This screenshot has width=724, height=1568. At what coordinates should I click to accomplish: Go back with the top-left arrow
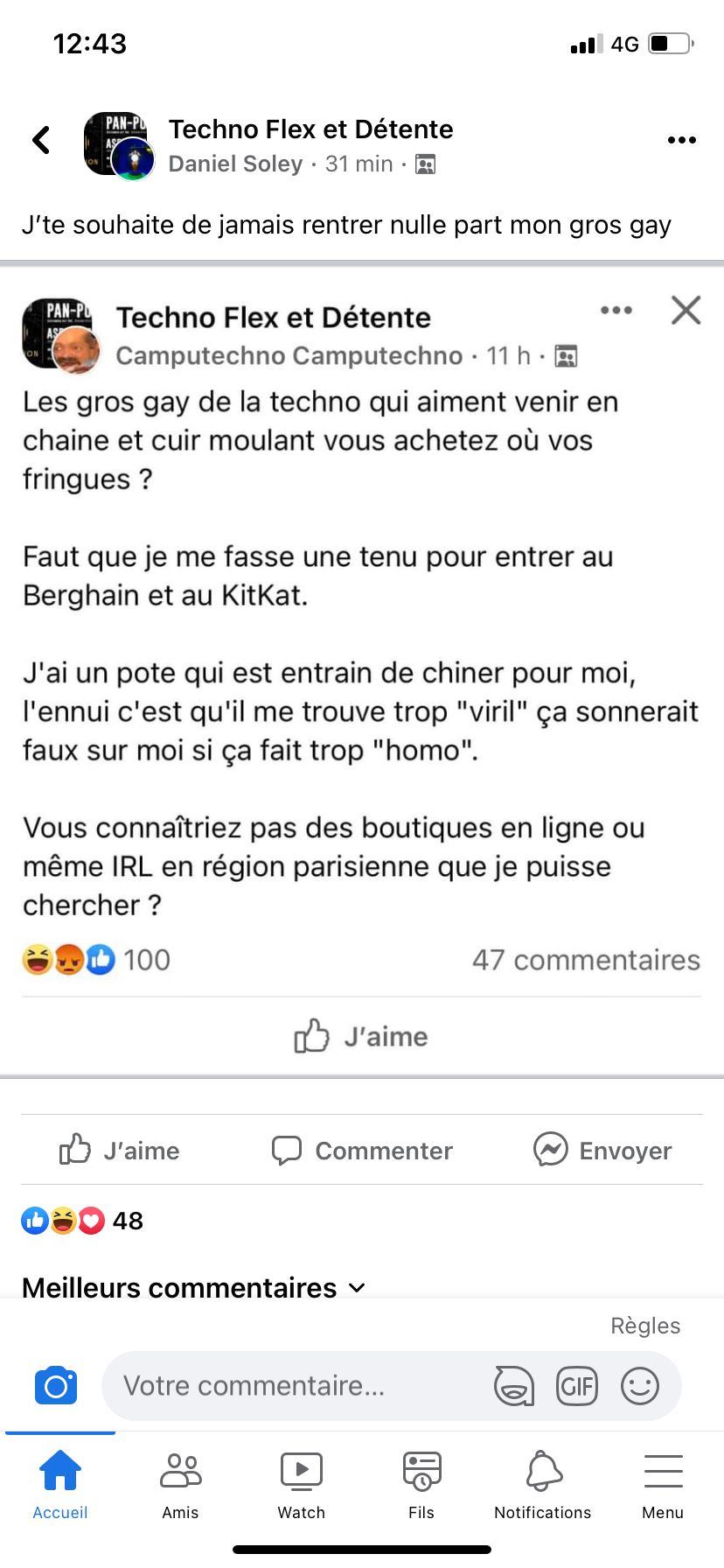pos(41,140)
